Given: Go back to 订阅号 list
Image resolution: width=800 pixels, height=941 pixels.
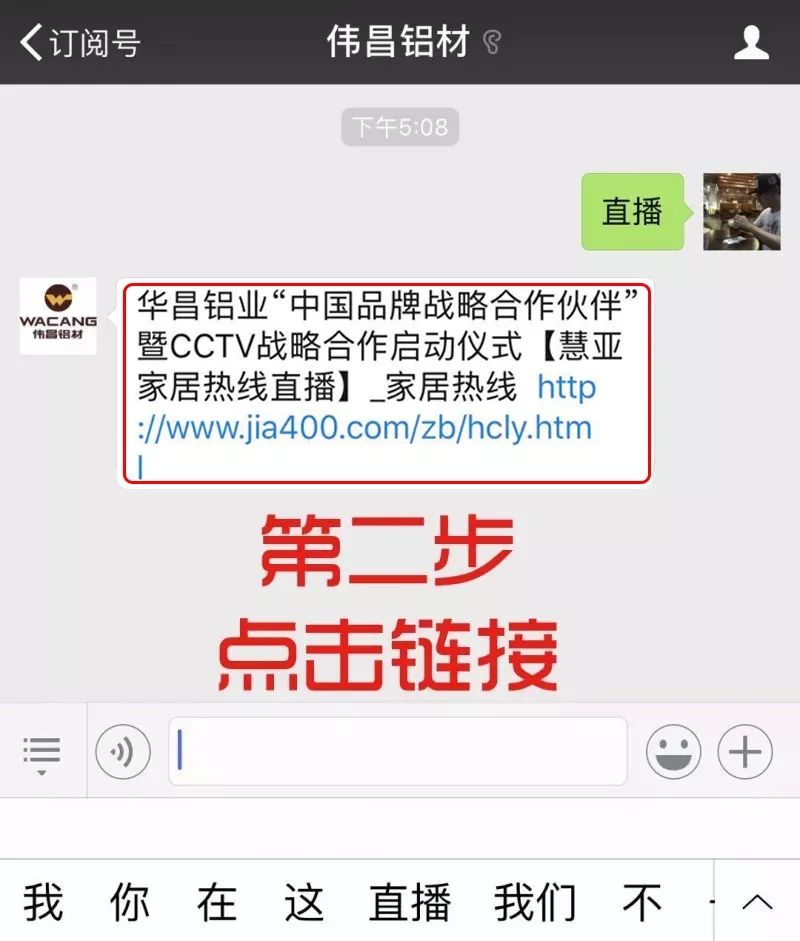Looking at the screenshot, I should (80, 43).
